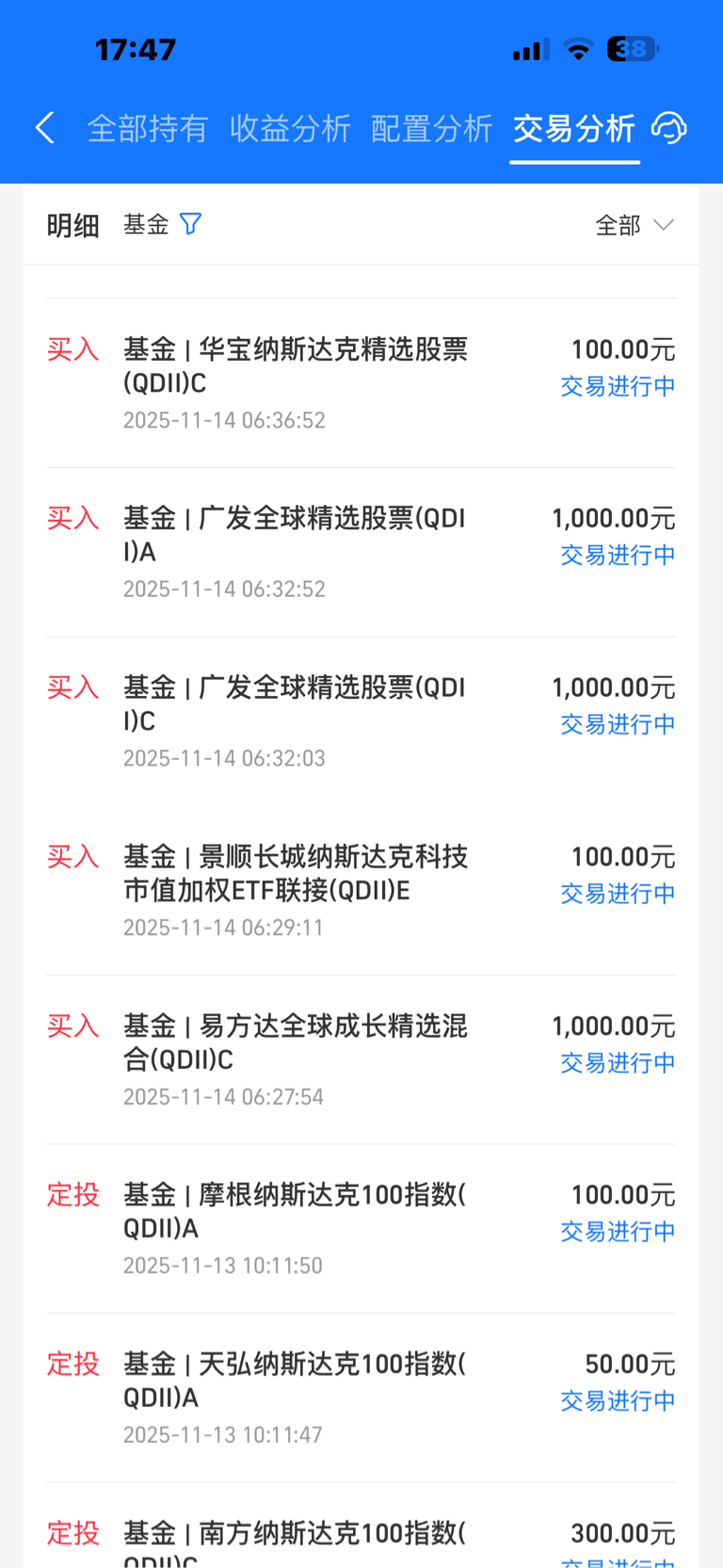Open the 天弘纳斯达克100指数 定投 record
The height and width of the screenshot is (1568, 723).
click(361, 1398)
